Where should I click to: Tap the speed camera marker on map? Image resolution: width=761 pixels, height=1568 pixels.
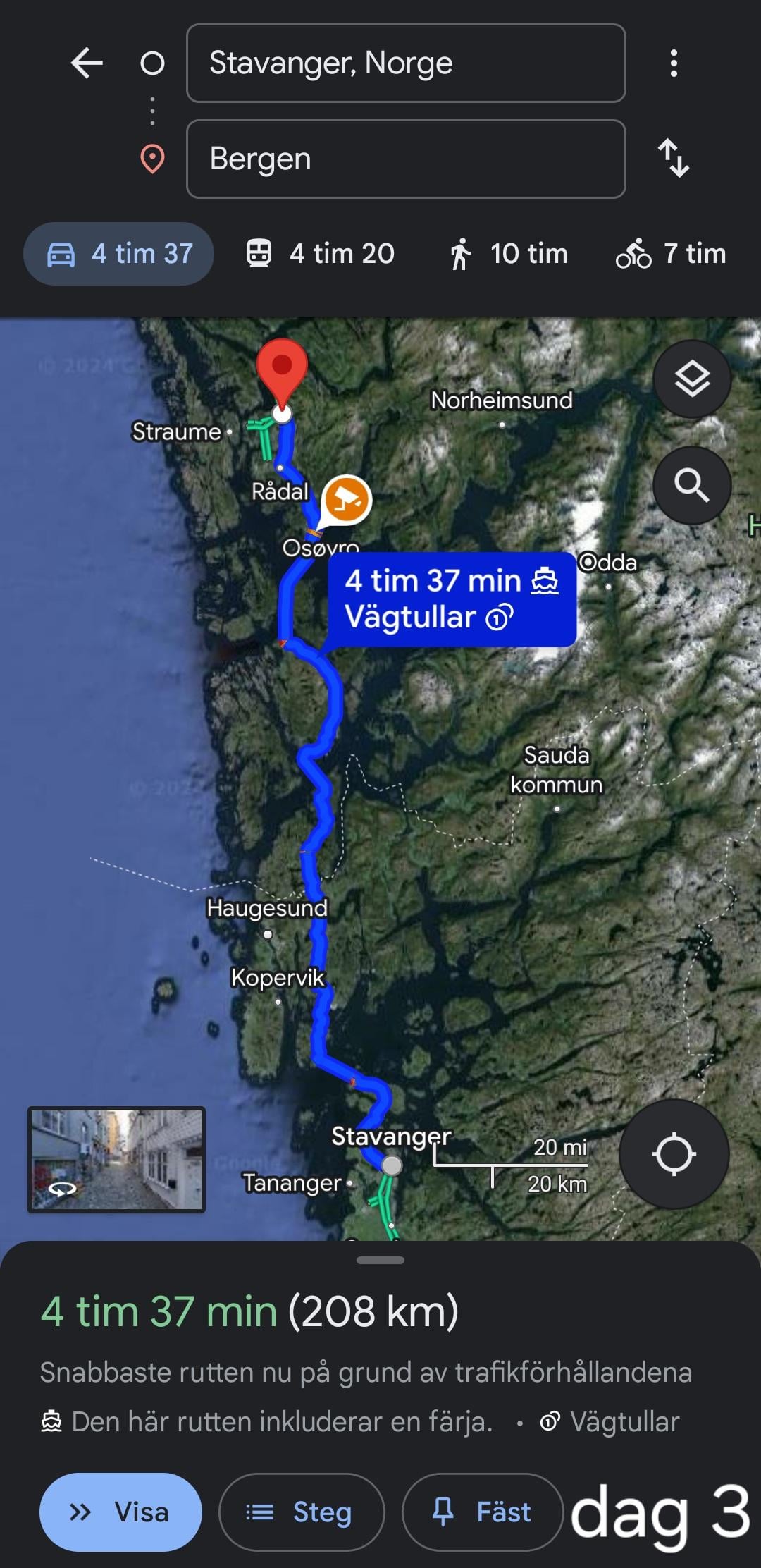click(x=345, y=501)
